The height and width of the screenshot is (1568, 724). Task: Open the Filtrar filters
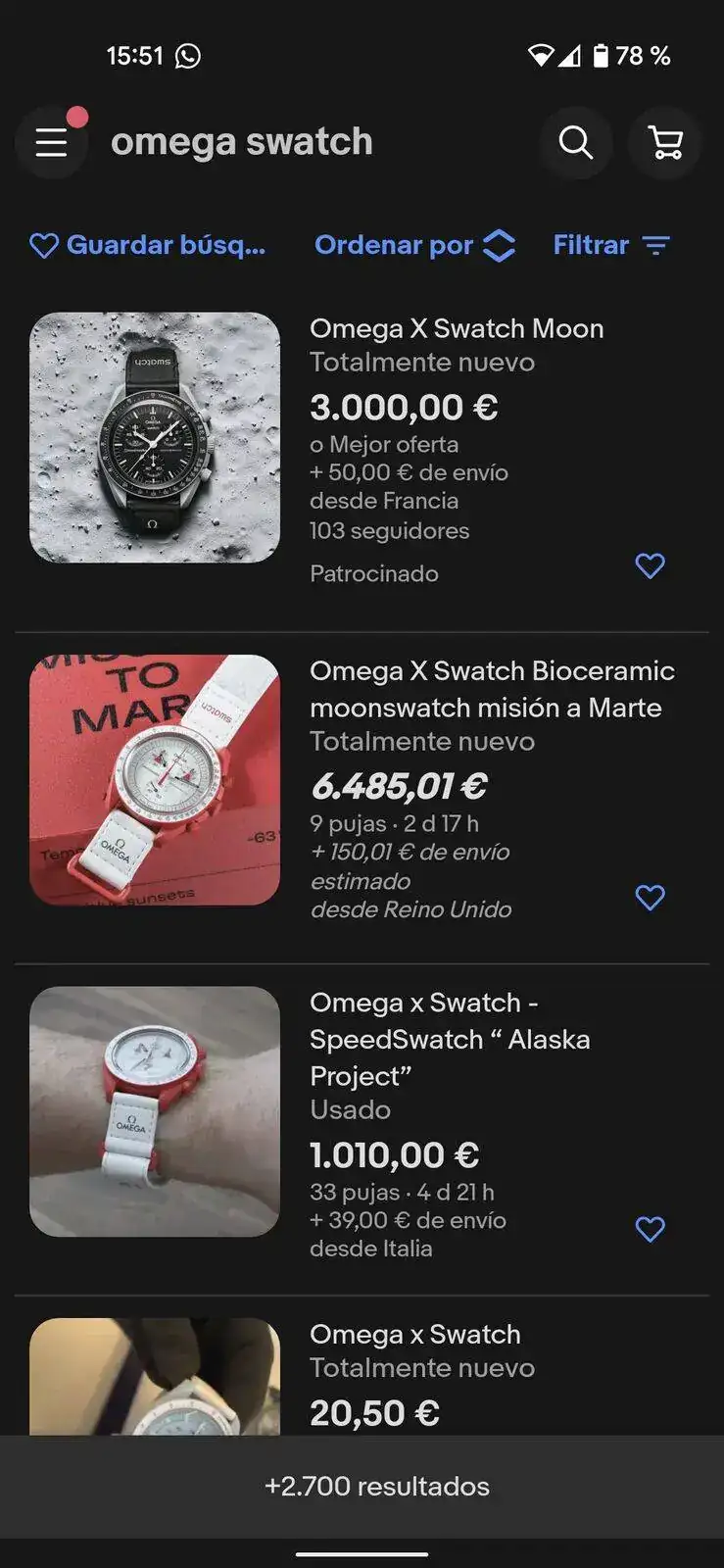[x=611, y=245]
